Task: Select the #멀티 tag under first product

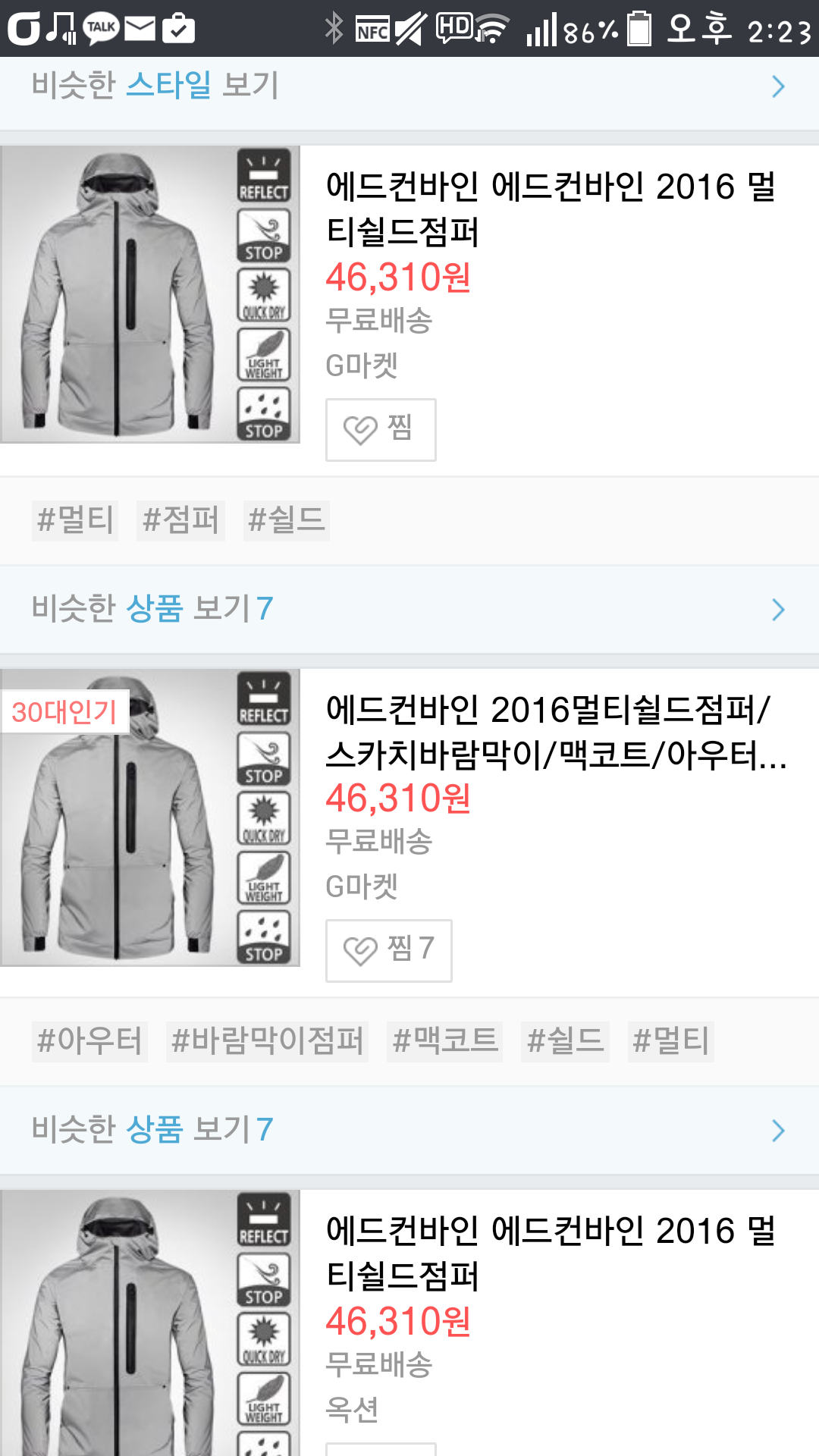Action: point(75,520)
